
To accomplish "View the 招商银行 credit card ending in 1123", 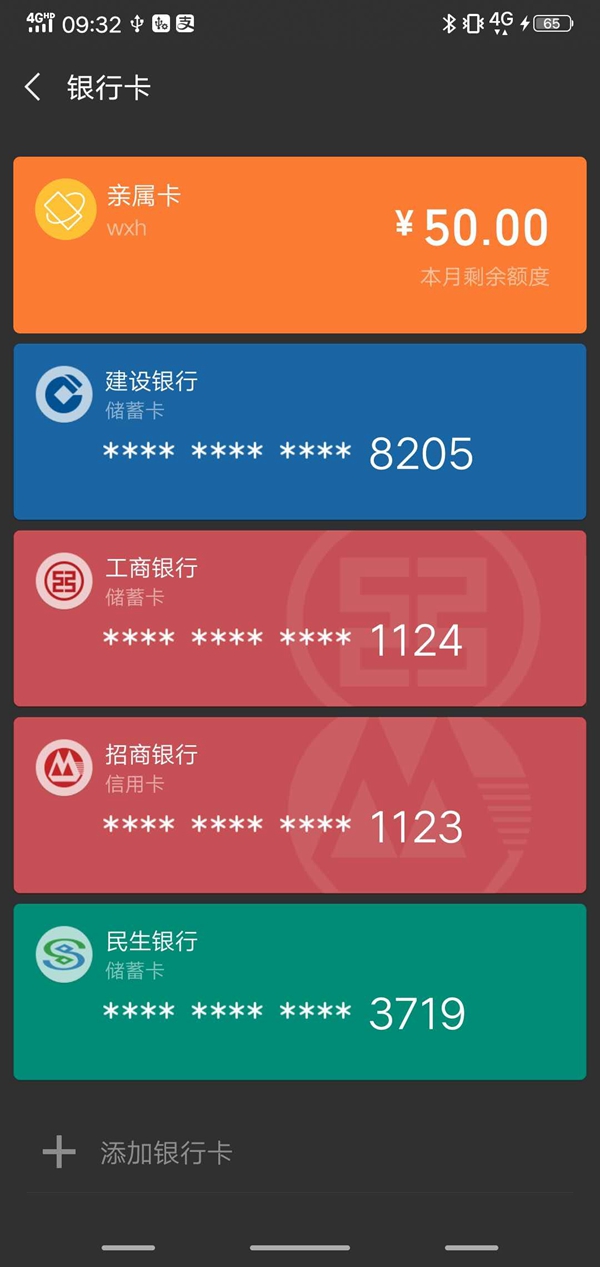I will (299, 805).
